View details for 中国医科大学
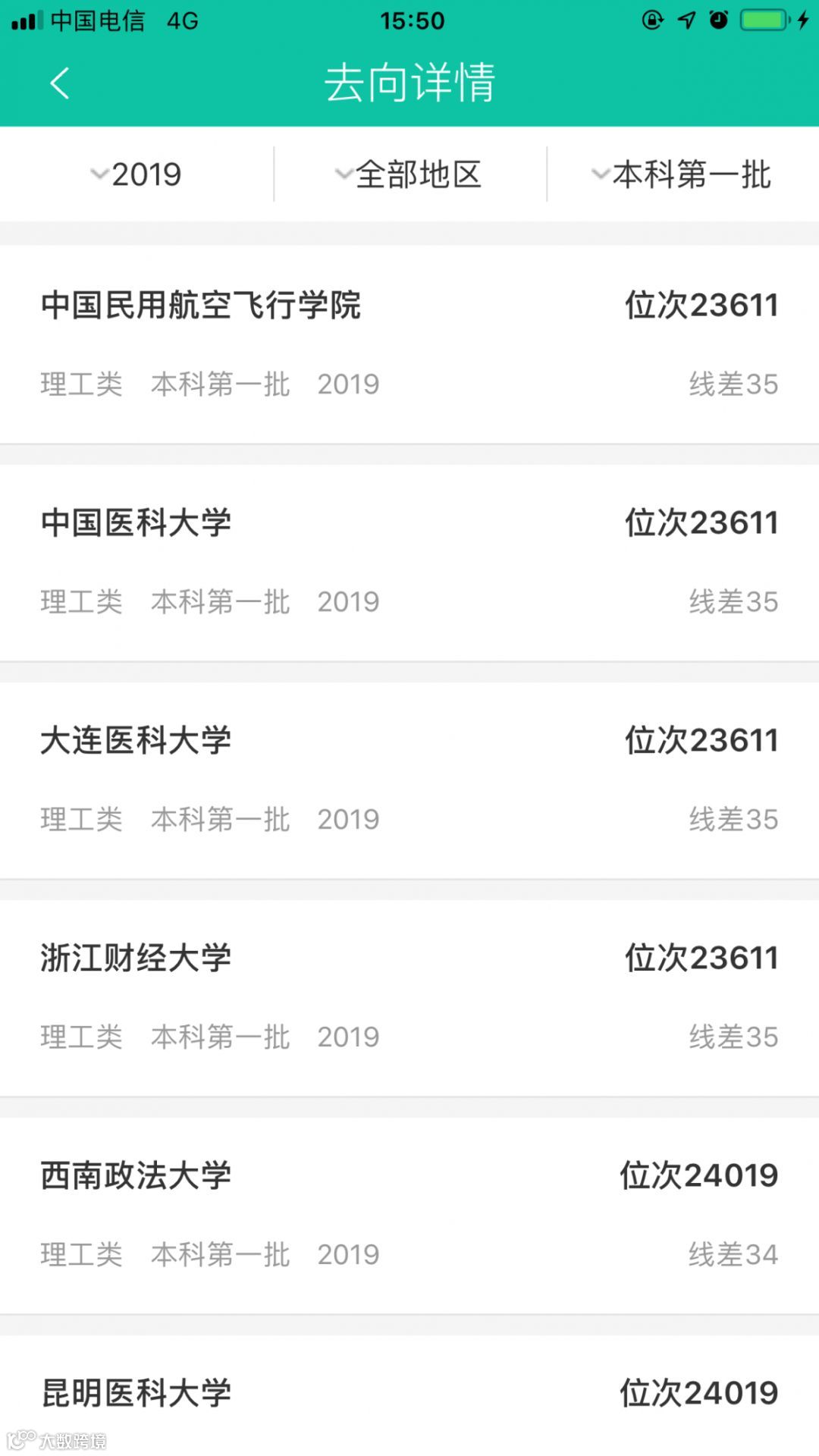Image resolution: width=819 pixels, height=1456 pixels. click(409, 562)
